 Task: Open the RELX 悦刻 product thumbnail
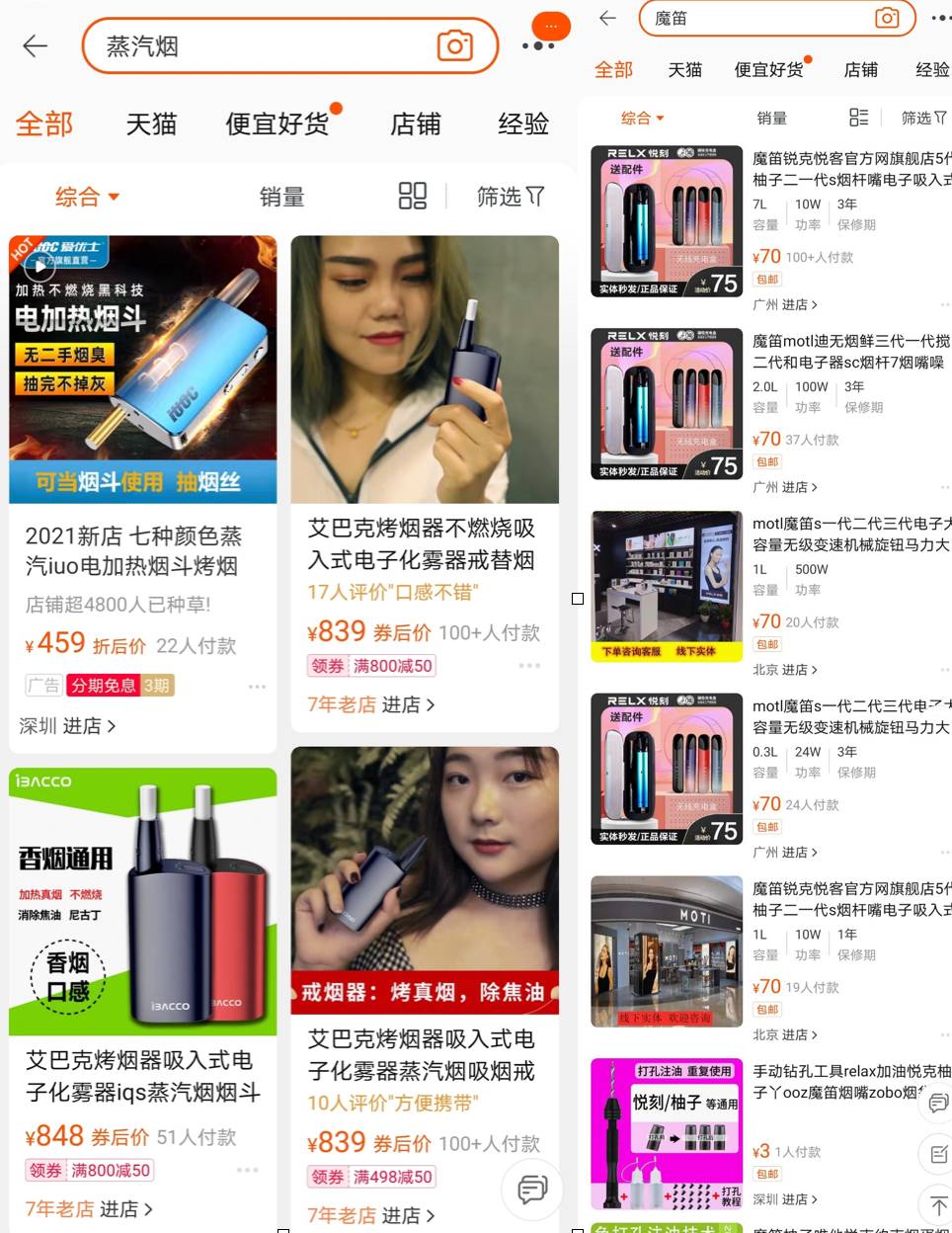coord(667,219)
